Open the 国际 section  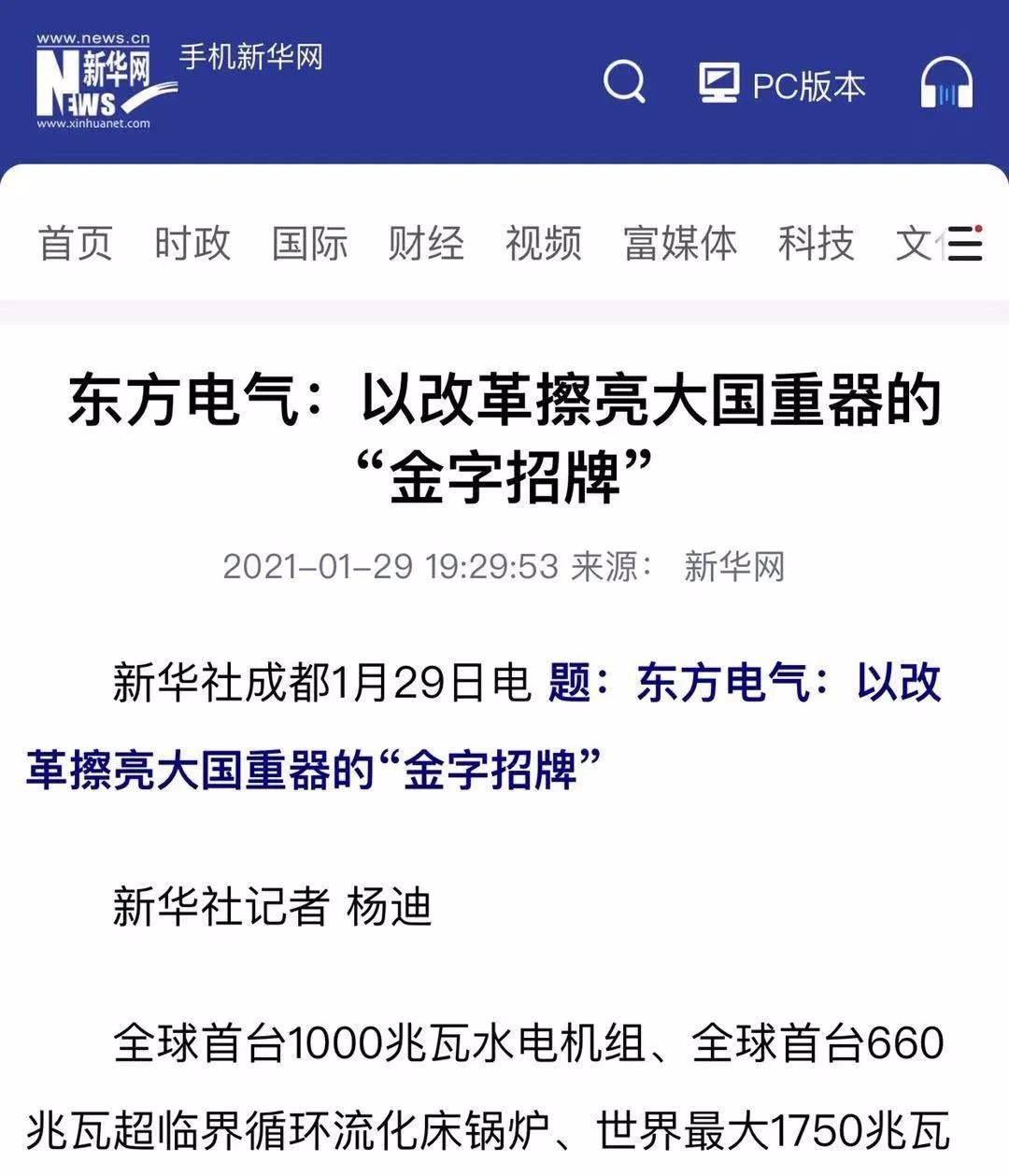coord(309,243)
